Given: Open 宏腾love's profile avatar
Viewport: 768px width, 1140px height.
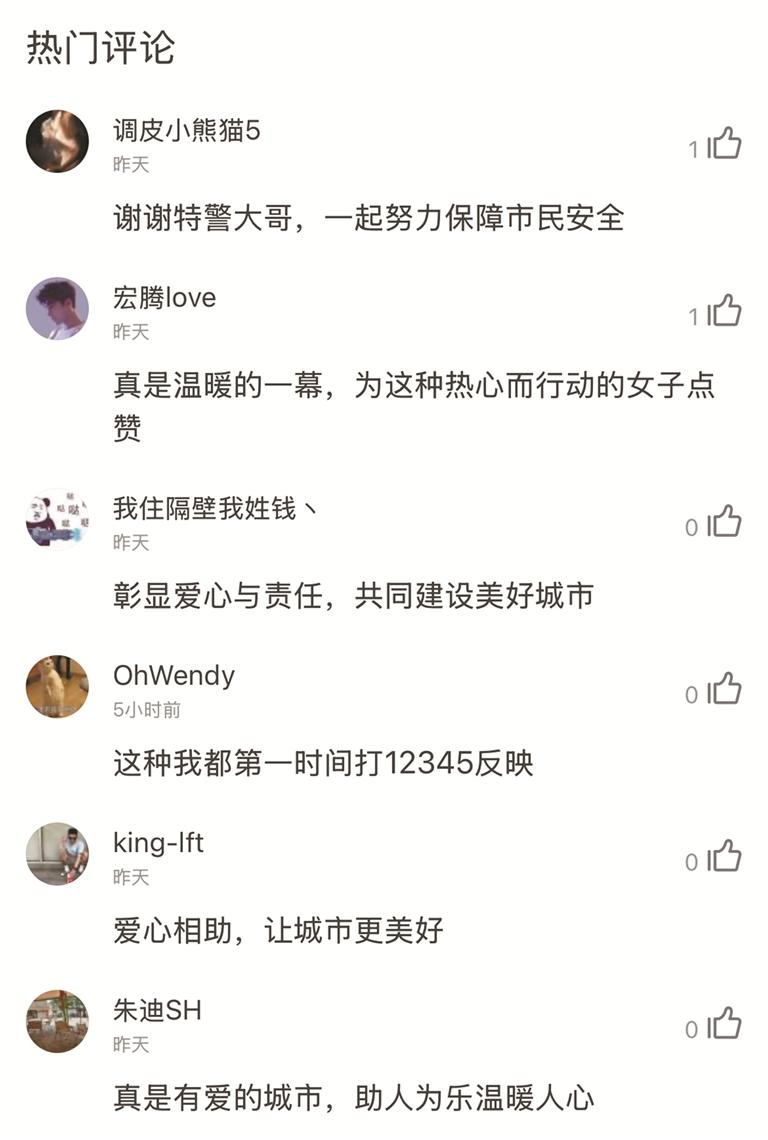Looking at the screenshot, I should point(57,308).
